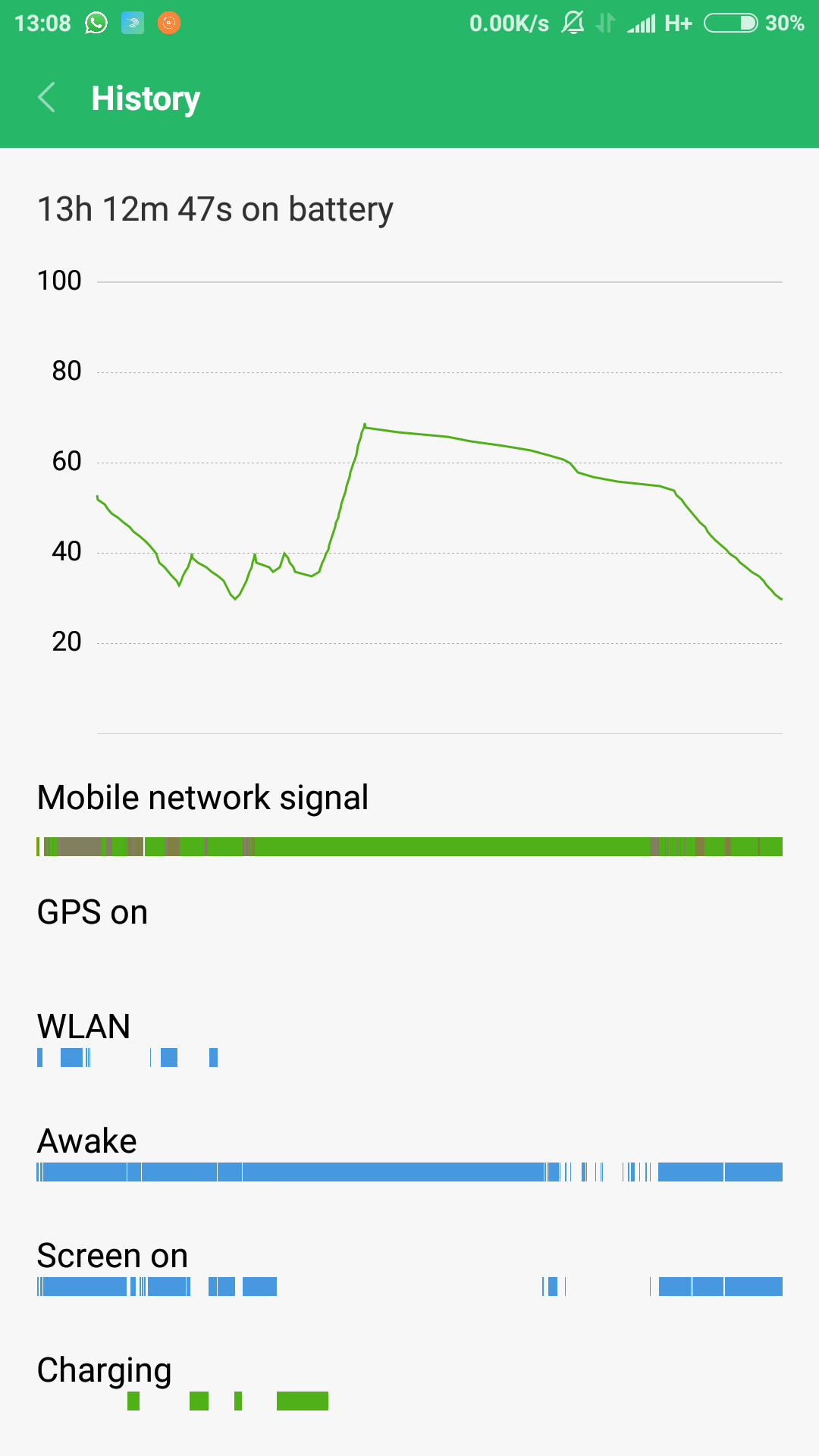Viewport: 819px width, 1456px height.
Task: Go back using the History arrow
Action: tap(46, 98)
